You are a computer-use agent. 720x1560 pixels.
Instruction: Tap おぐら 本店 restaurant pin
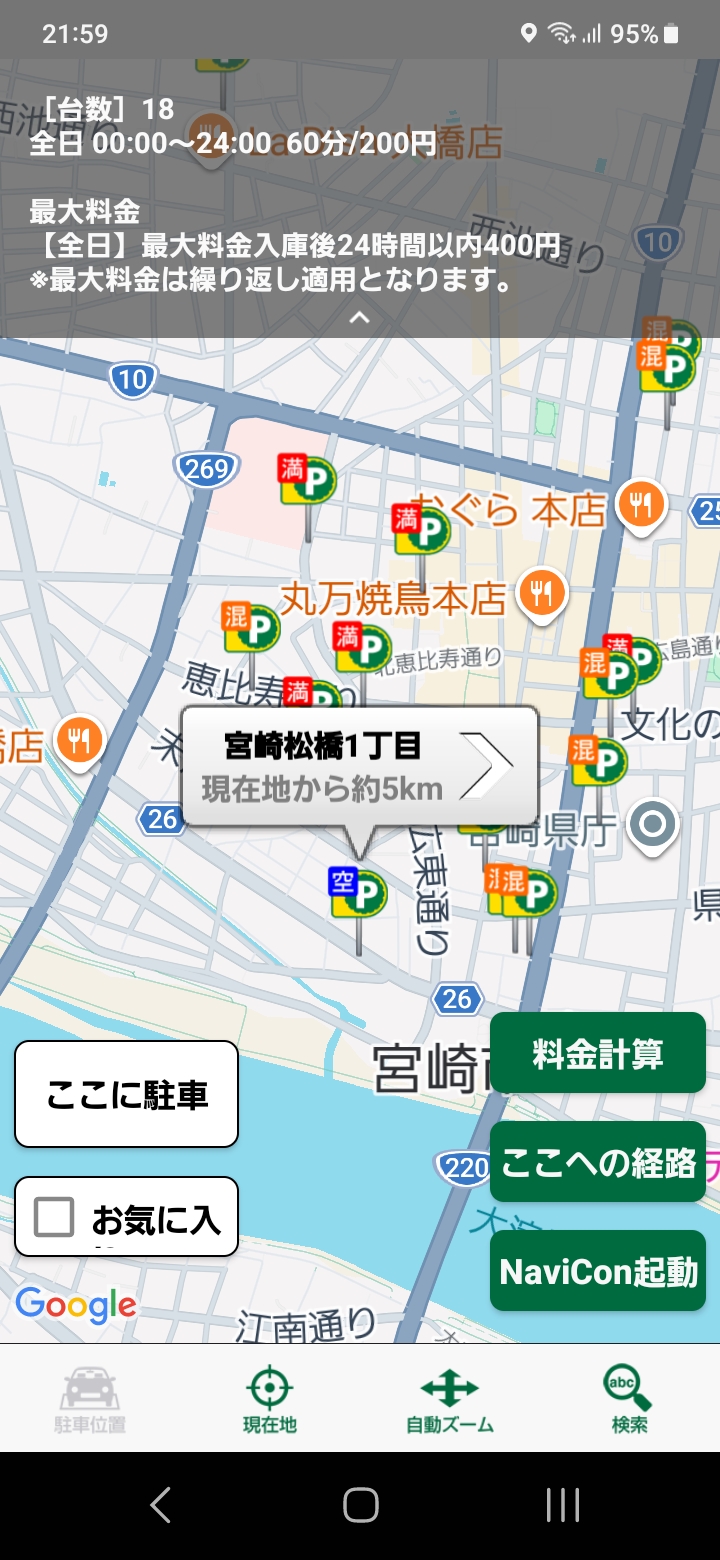tap(641, 505)
